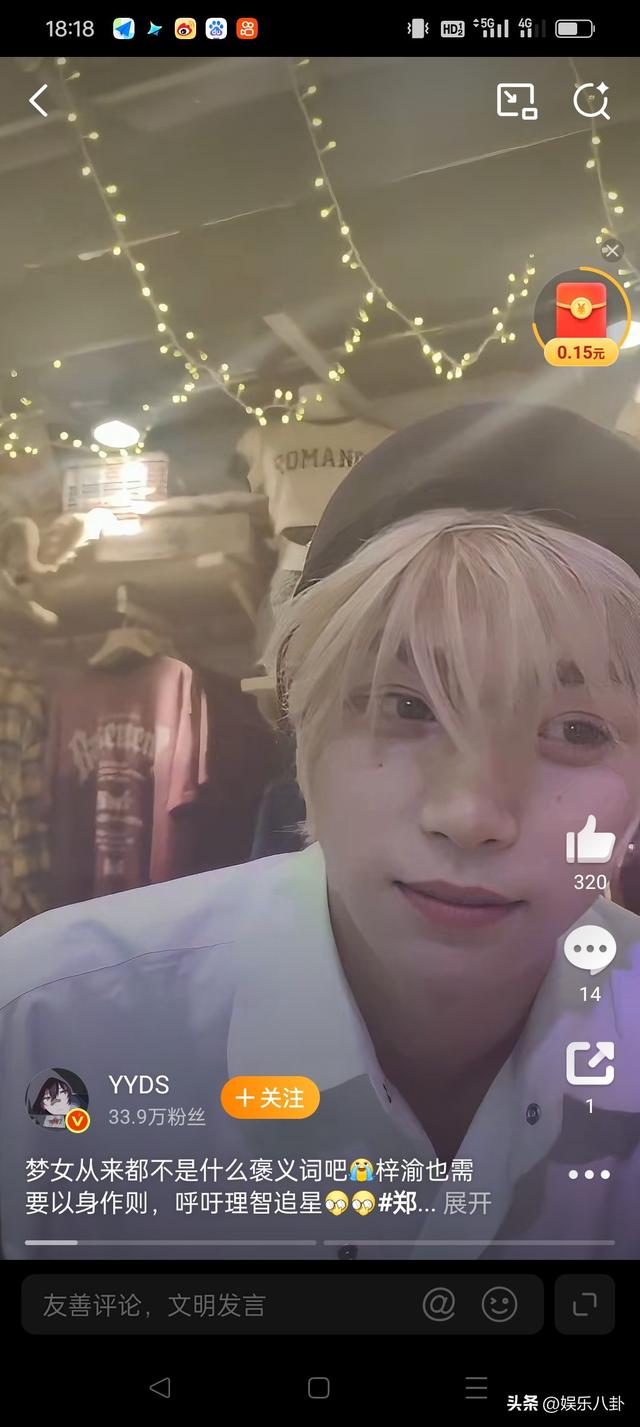
Task: Open the #郑 hashtag link in the caption
Action: pyautogui.click(x=398, y=1203)
